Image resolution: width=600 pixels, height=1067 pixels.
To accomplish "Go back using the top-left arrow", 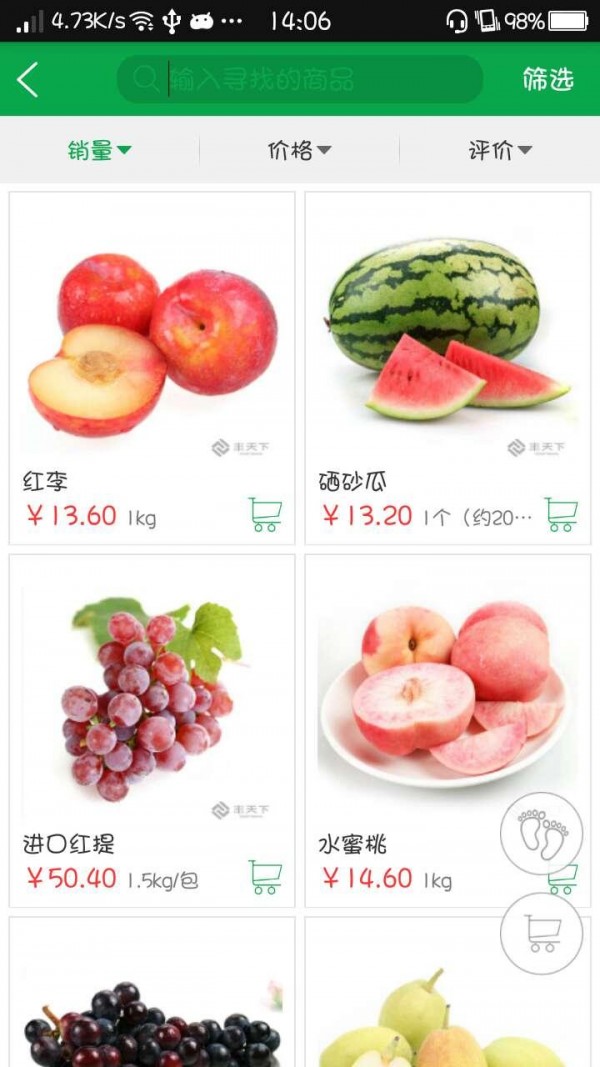I will [28, 80].
